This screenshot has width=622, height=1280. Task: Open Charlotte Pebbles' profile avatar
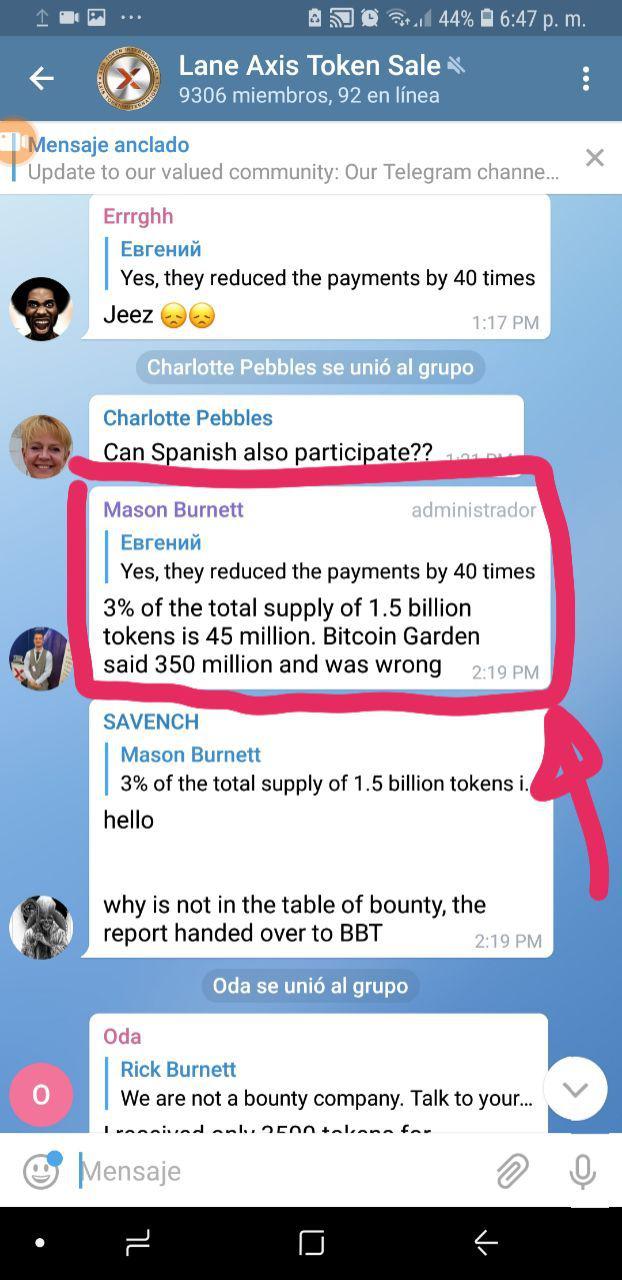41,447
